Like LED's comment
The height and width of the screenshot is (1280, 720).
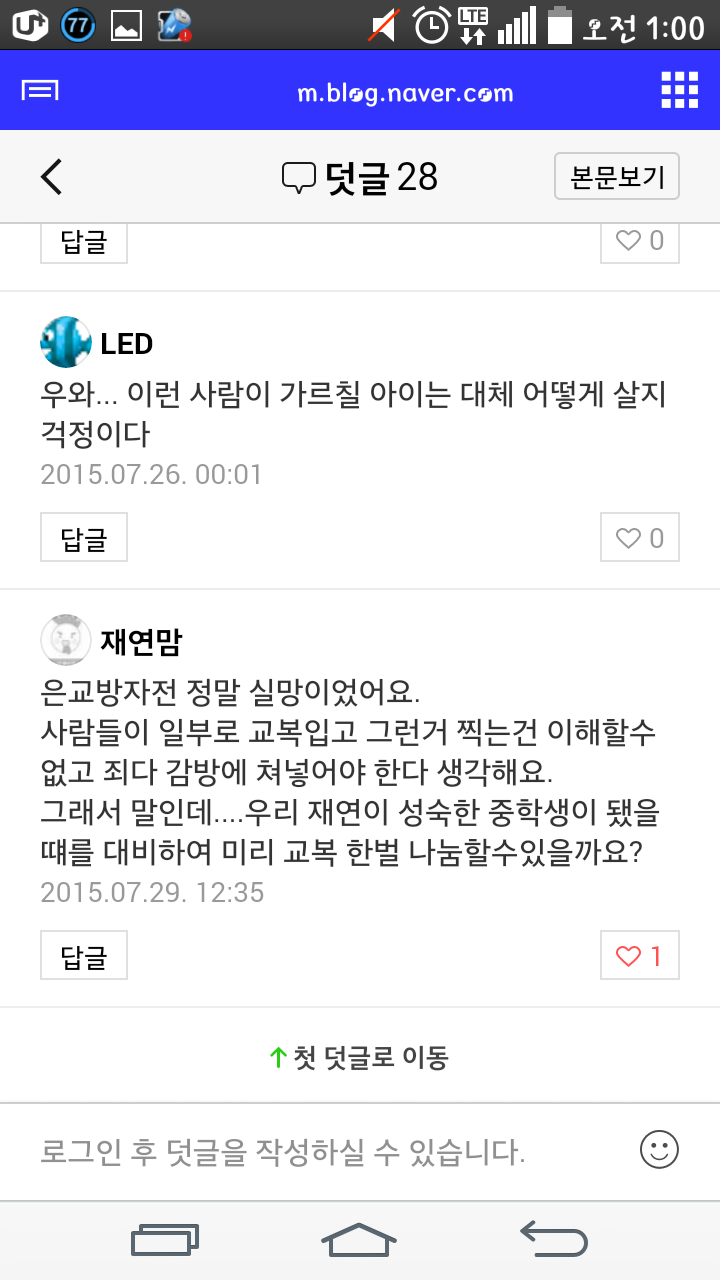640,538
